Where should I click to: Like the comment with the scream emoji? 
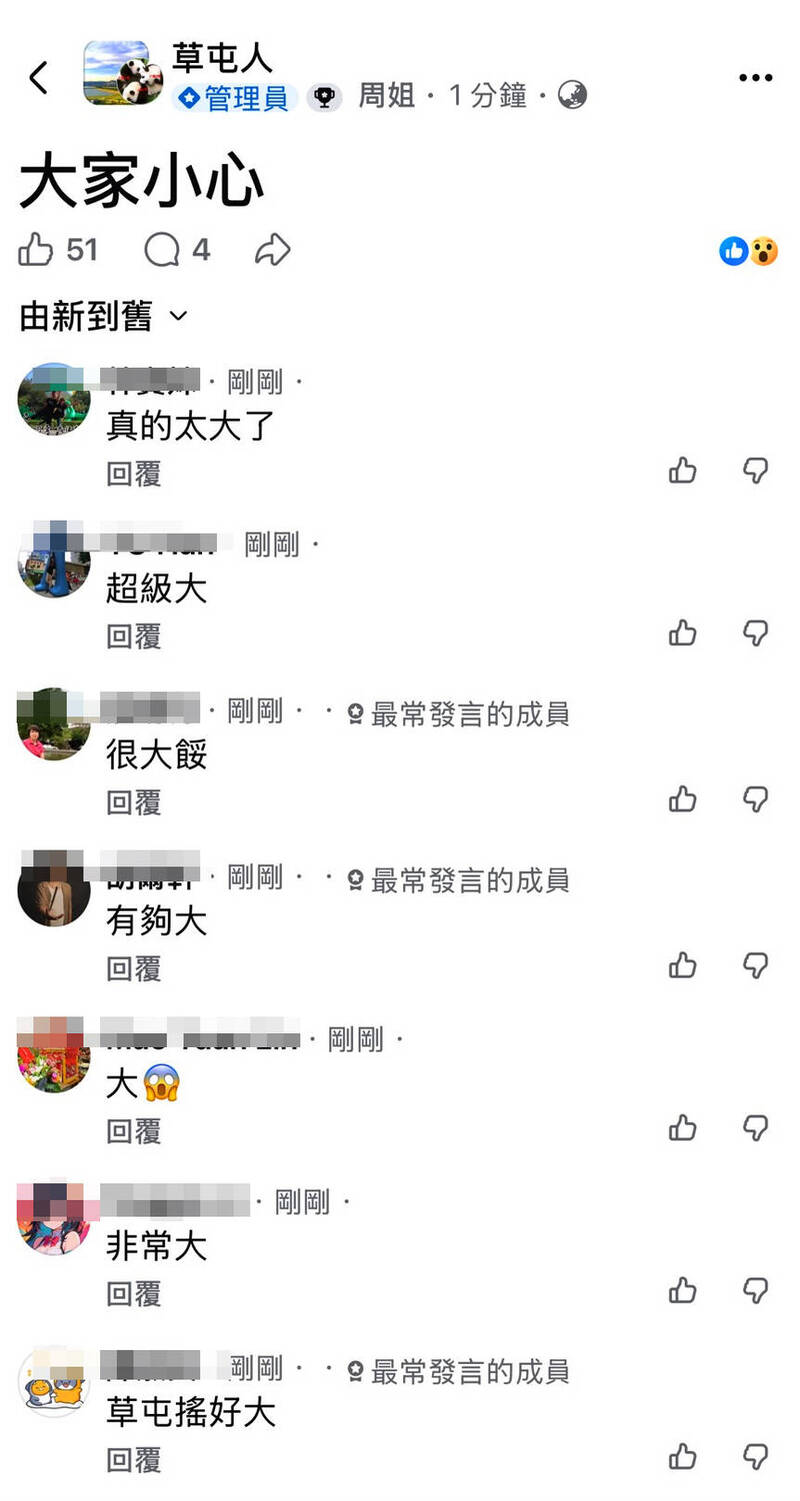pos(683,1128)
